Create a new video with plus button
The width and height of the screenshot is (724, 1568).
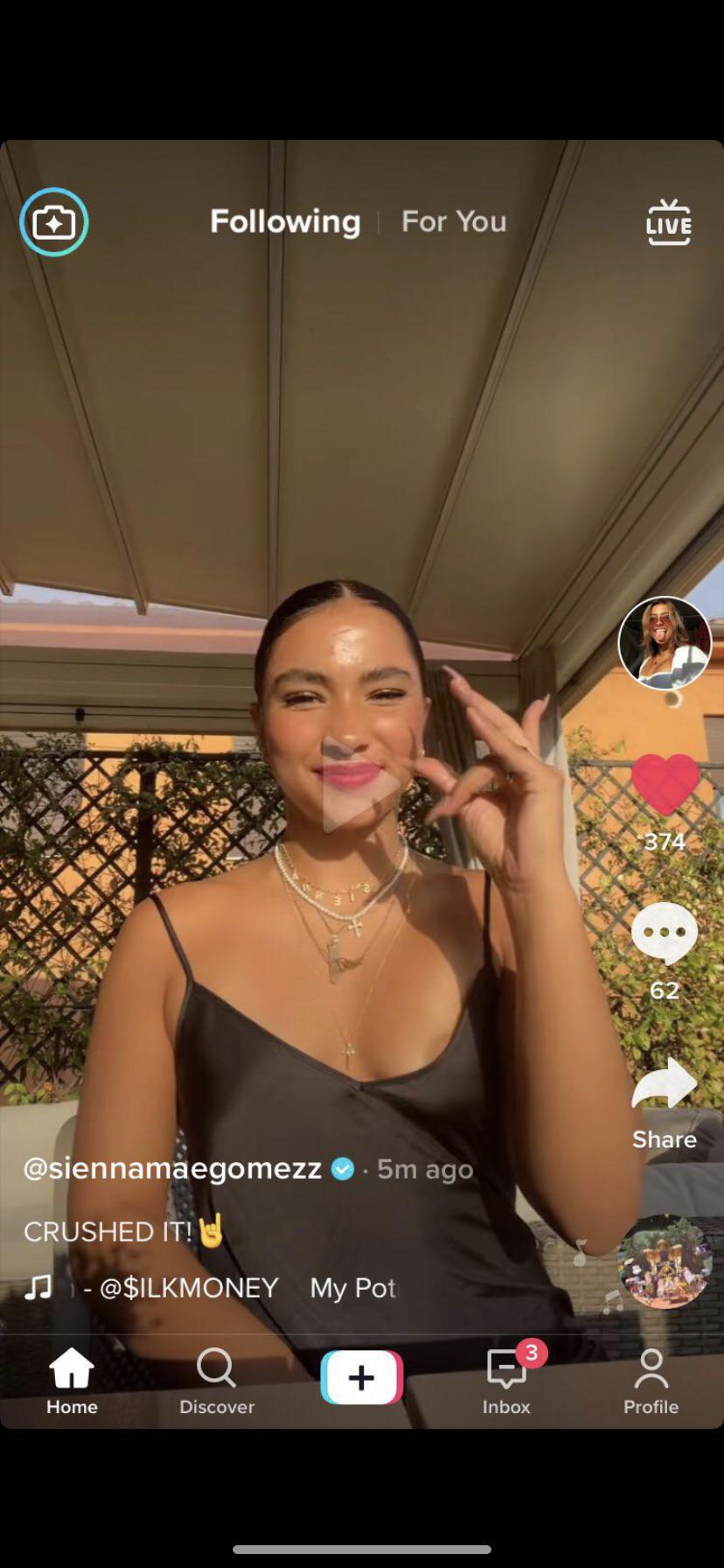point(362,1377)
